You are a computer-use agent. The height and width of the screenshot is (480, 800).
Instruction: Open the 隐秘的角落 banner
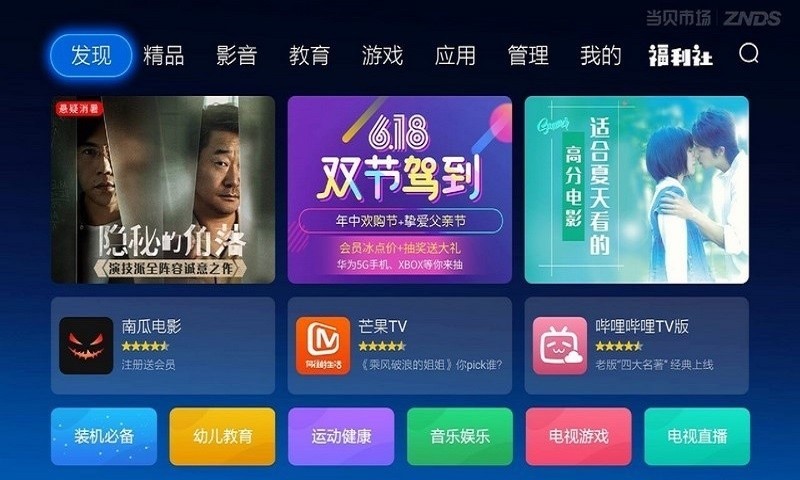click(x=163, y=190)
